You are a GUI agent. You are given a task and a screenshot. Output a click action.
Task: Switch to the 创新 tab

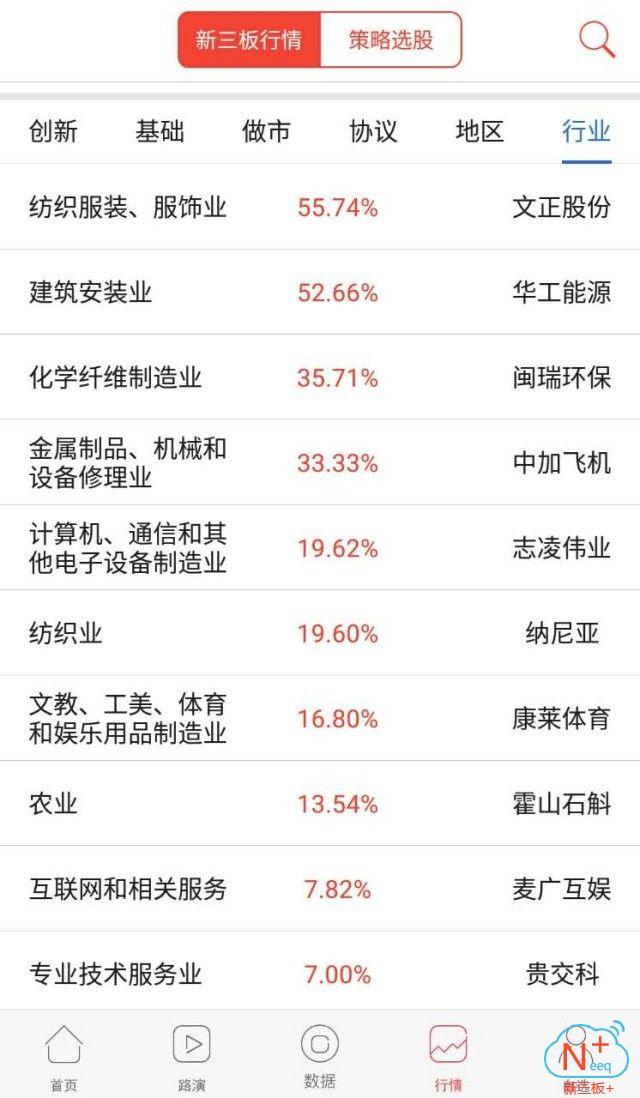click(x=53, y=131)
